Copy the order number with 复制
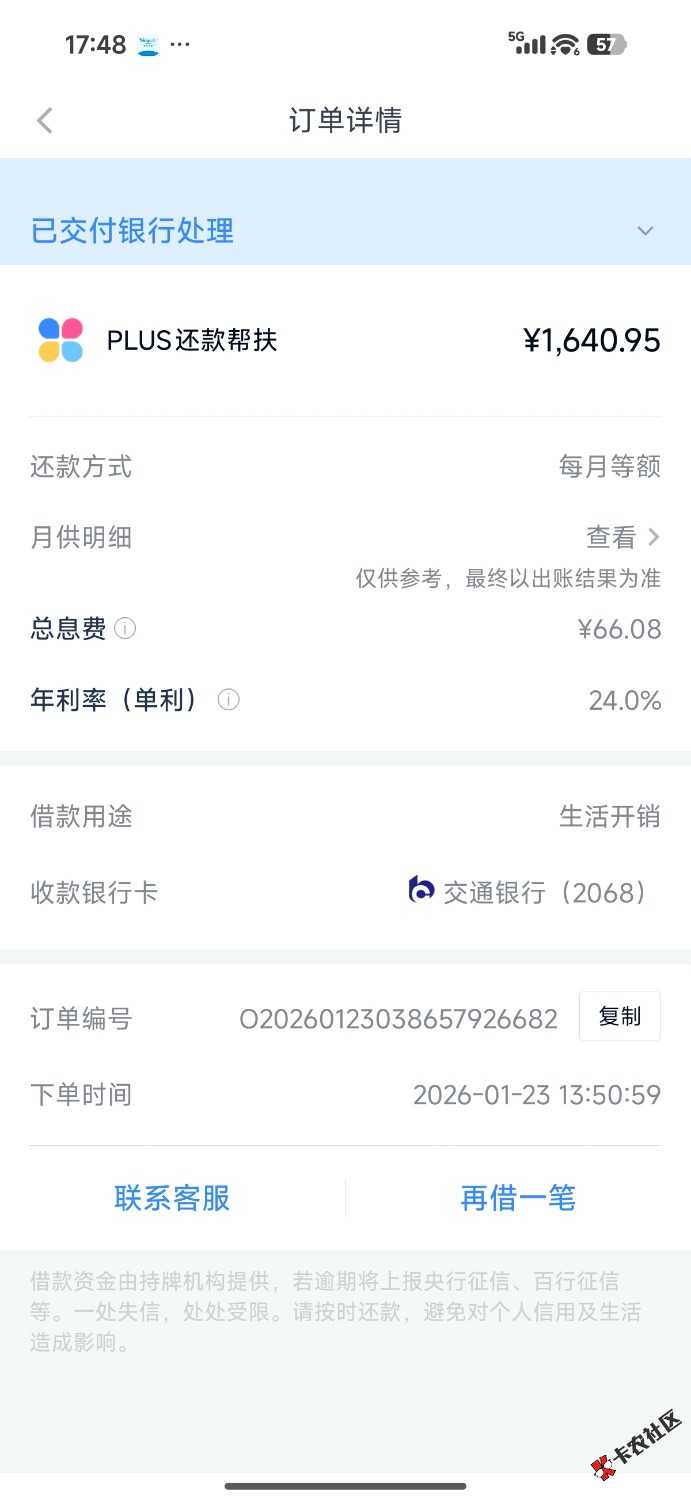691x1500 pixels. click(619, 1017)
